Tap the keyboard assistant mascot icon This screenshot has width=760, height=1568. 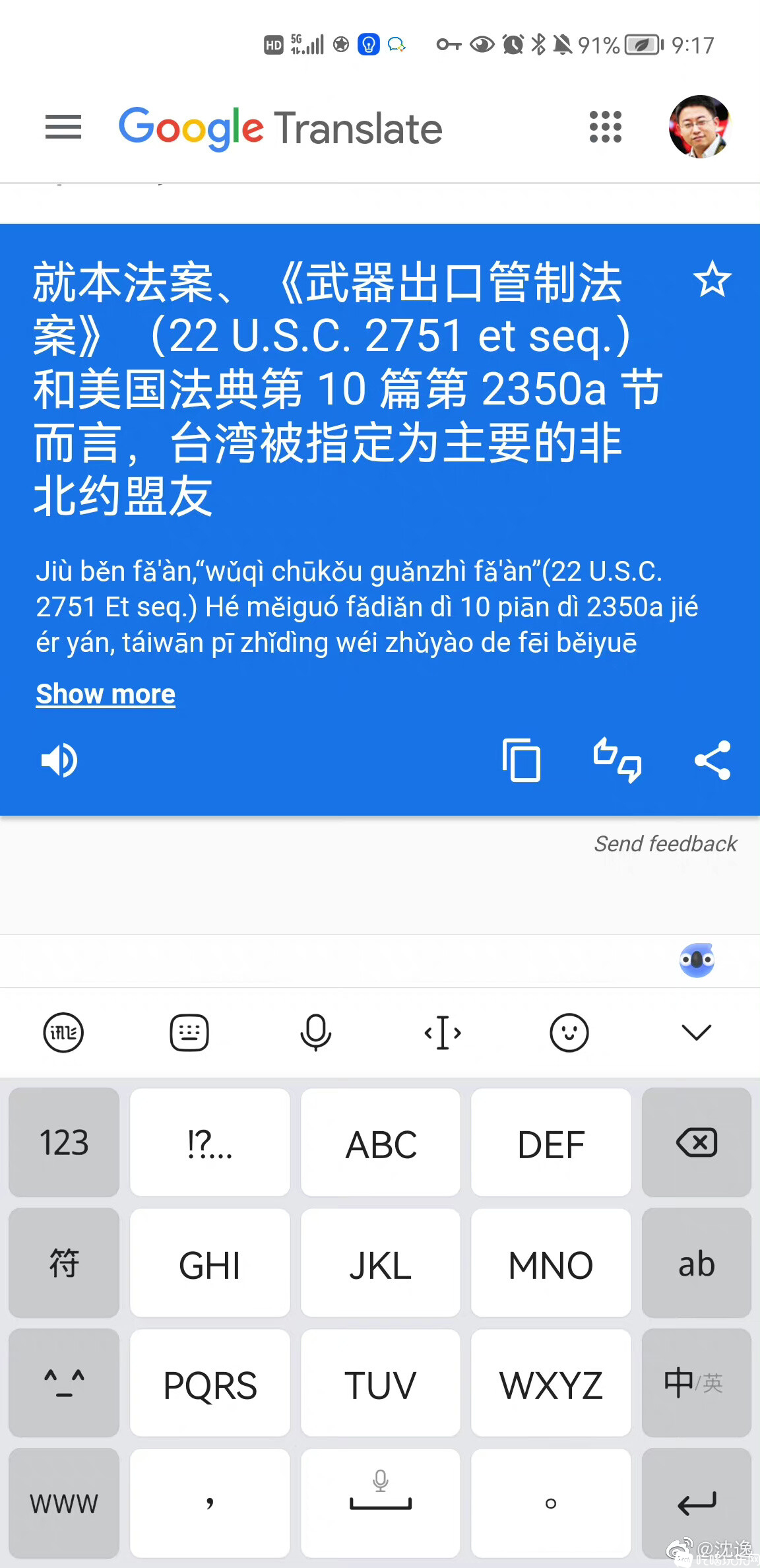[697, 960]
